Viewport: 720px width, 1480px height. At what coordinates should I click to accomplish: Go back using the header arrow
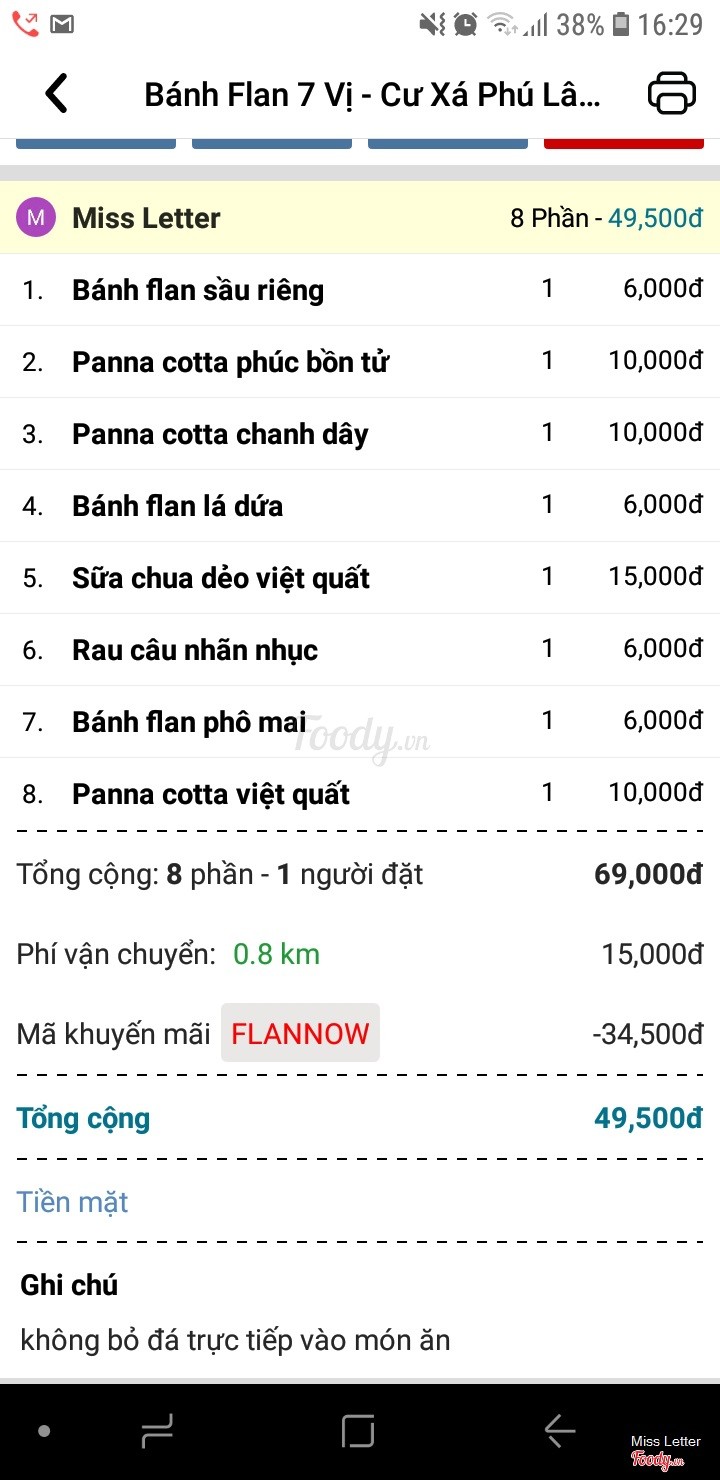click(57, 94)
